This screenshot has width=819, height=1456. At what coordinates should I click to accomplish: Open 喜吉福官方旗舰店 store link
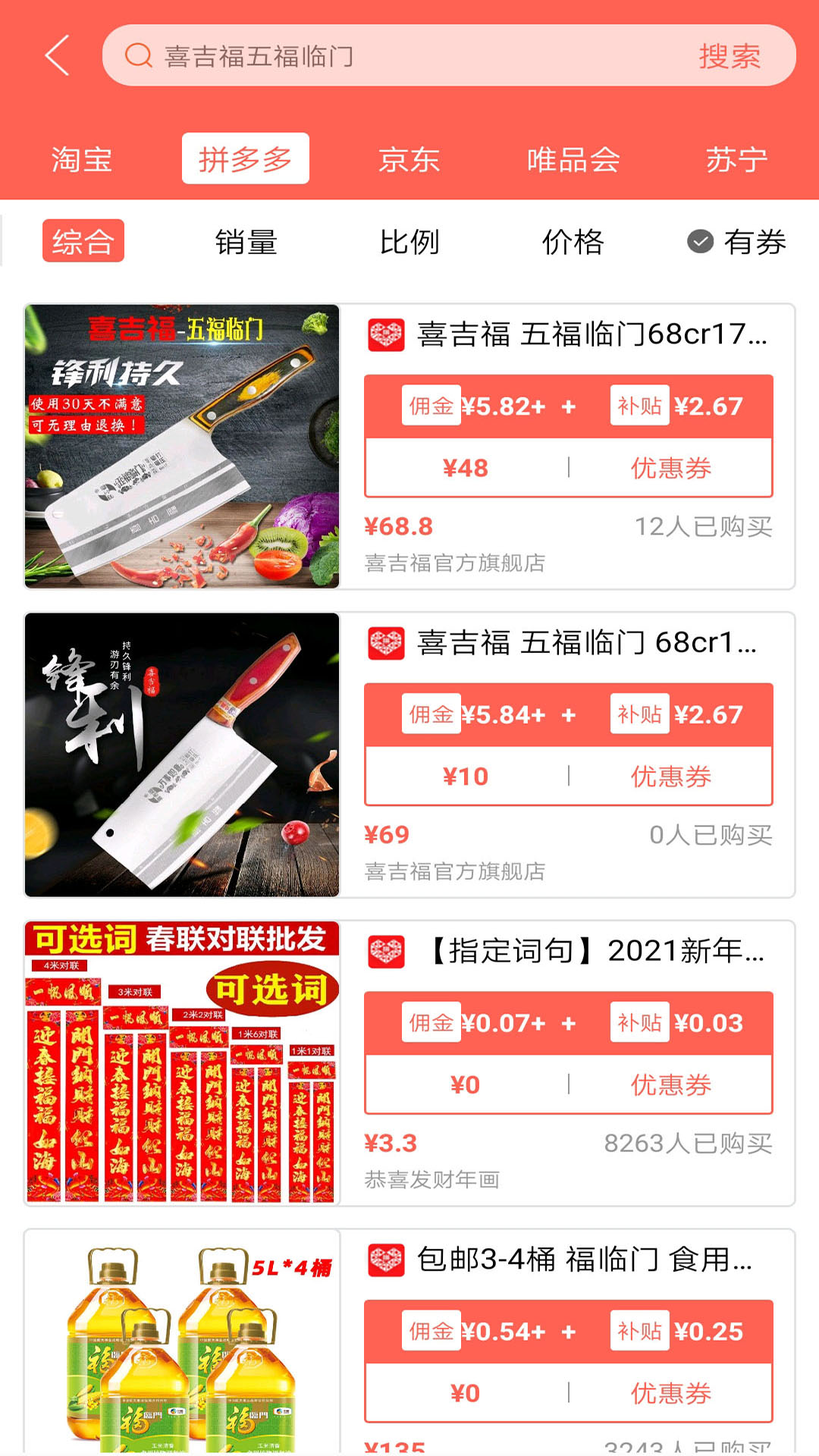pyautogui.click(x=456, y=561)
